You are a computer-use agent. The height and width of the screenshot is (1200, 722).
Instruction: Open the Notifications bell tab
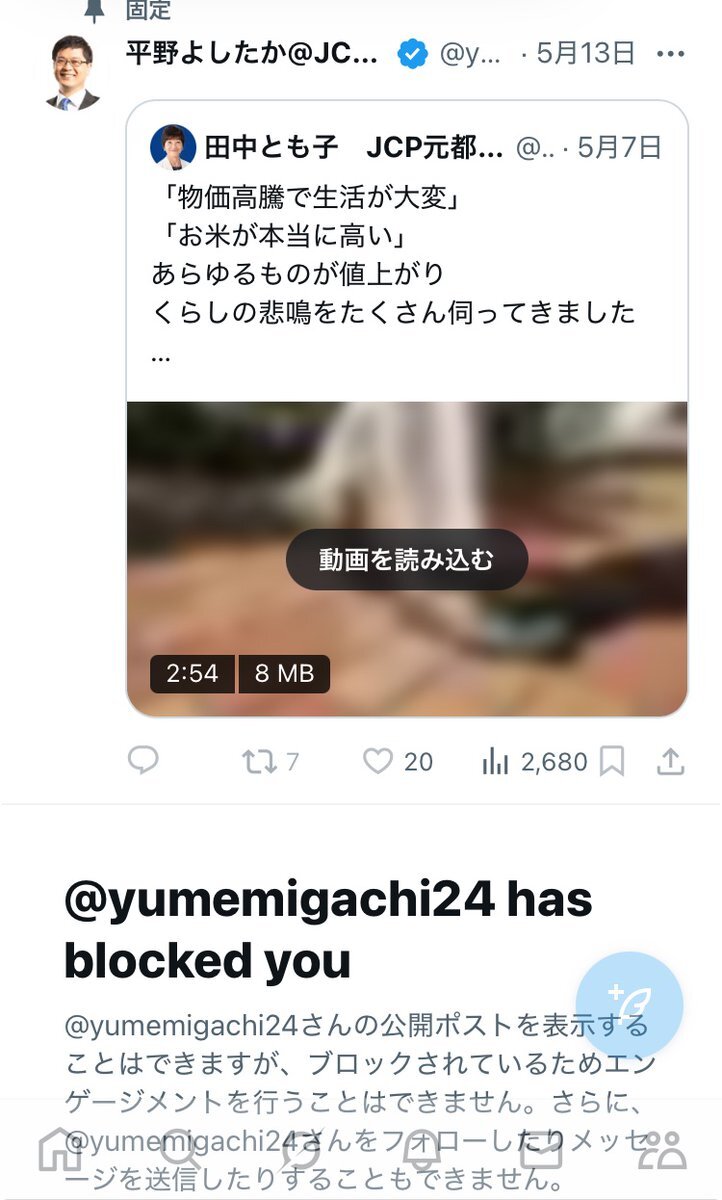[x=422, y=1150]
